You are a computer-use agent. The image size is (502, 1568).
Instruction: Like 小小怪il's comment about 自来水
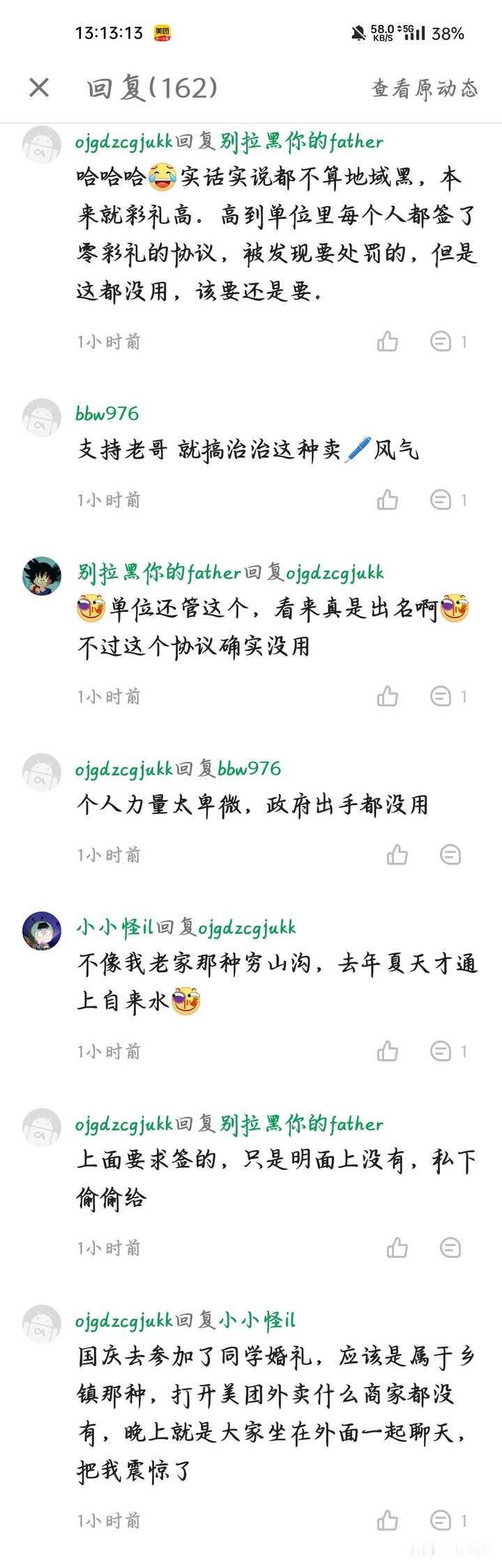point(388,1051)
